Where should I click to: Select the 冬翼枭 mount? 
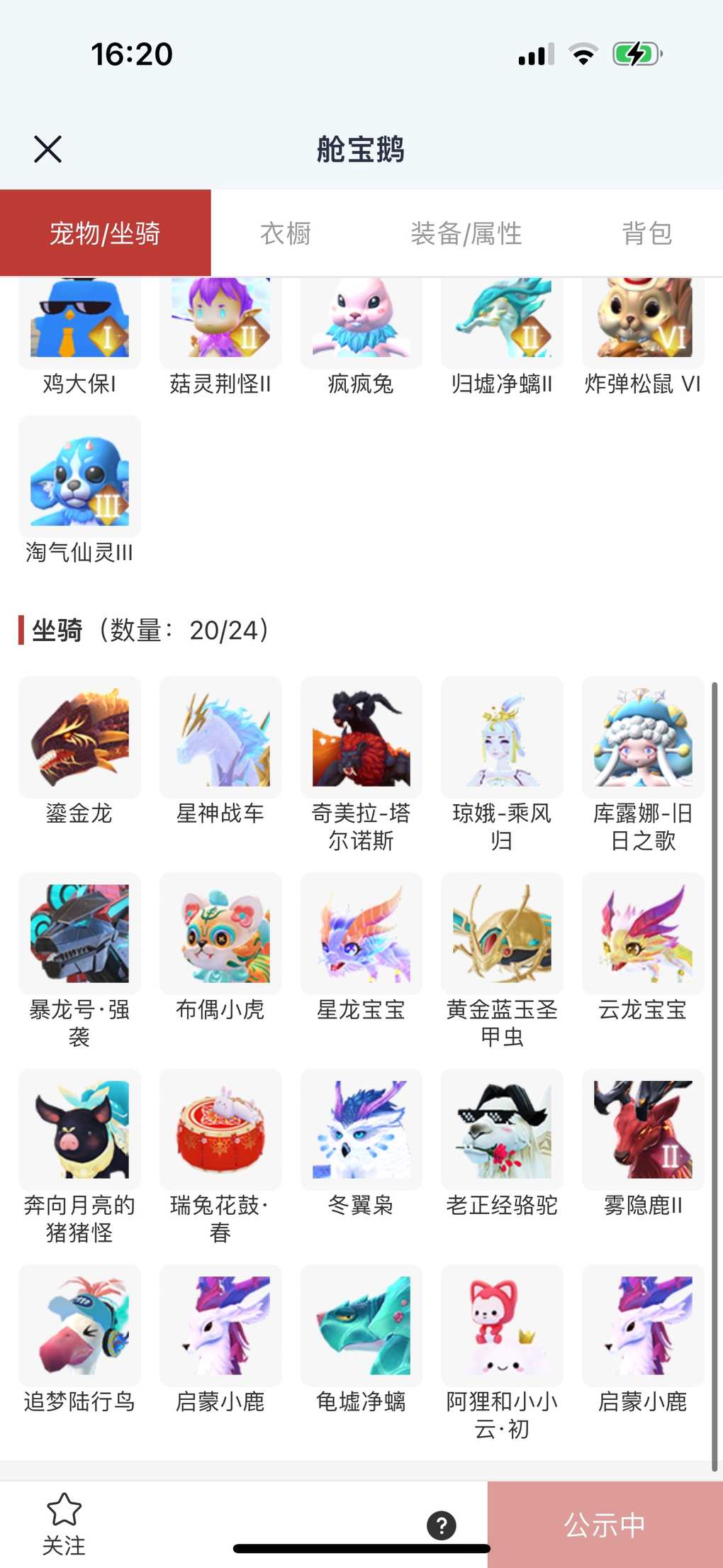361,1130
